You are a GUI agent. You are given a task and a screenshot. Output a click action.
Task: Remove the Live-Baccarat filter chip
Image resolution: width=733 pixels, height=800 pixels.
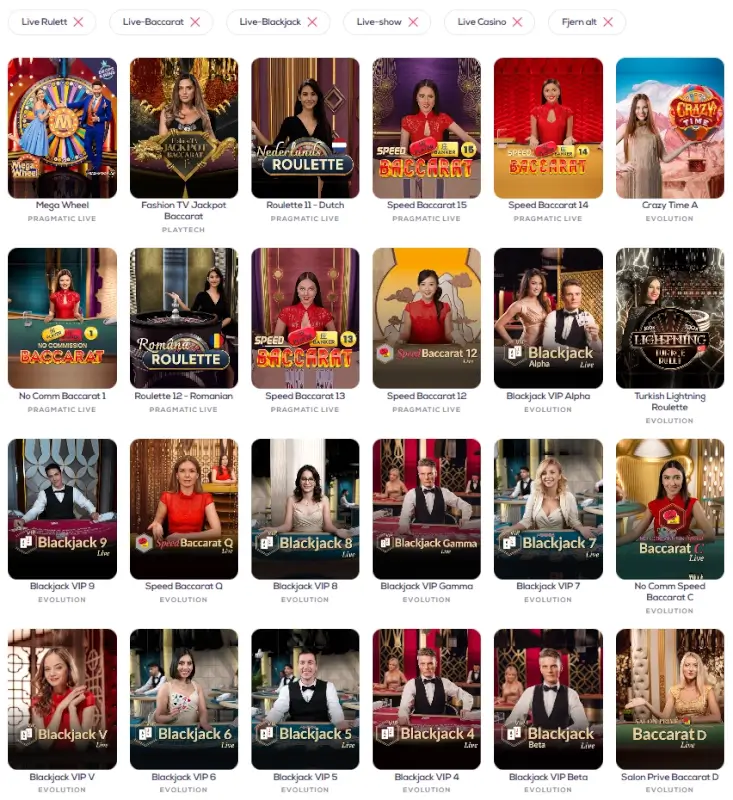pyautogui.click(x=195, y=22)
